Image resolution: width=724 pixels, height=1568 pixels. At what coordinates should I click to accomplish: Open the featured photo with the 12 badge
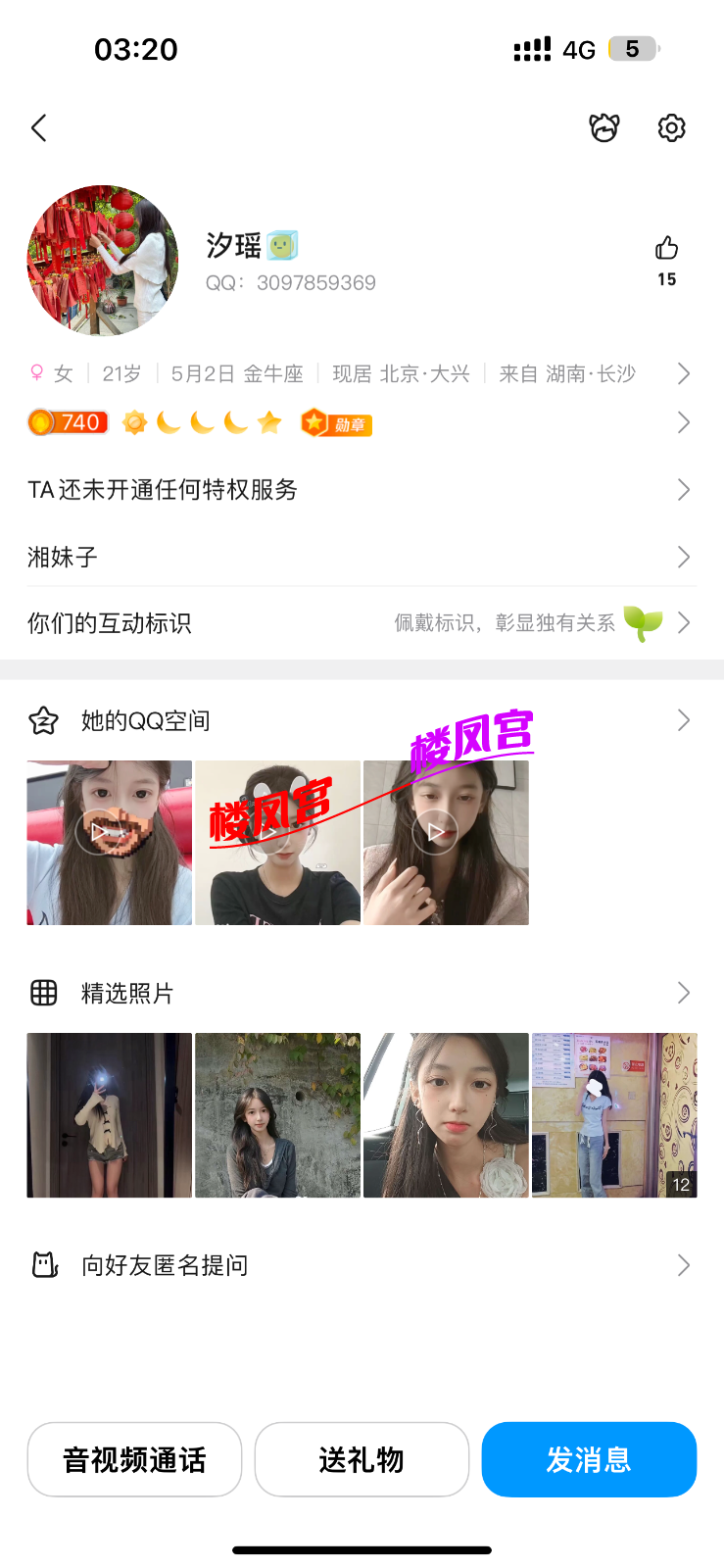tap(614, 1115)
